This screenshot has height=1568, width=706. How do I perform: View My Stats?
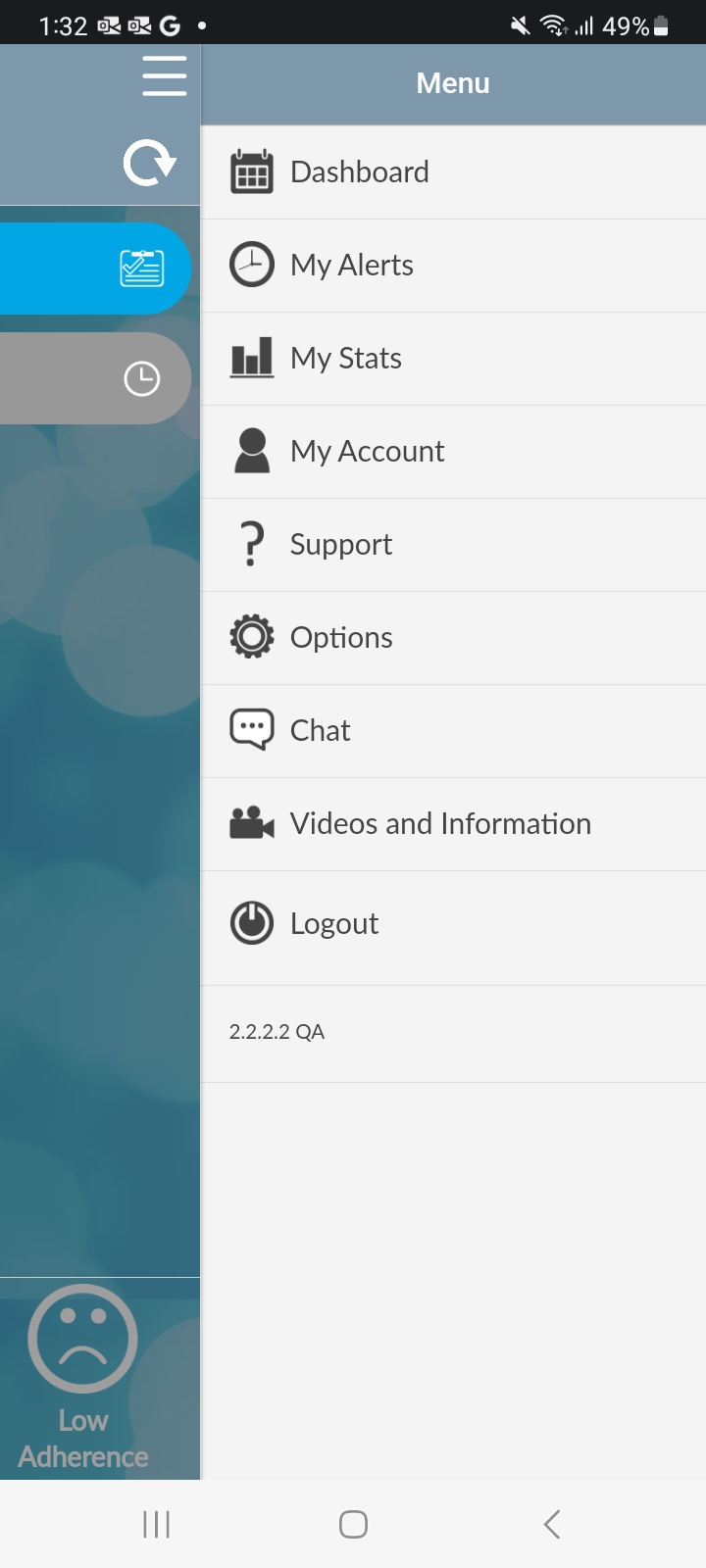coord(345,359)
